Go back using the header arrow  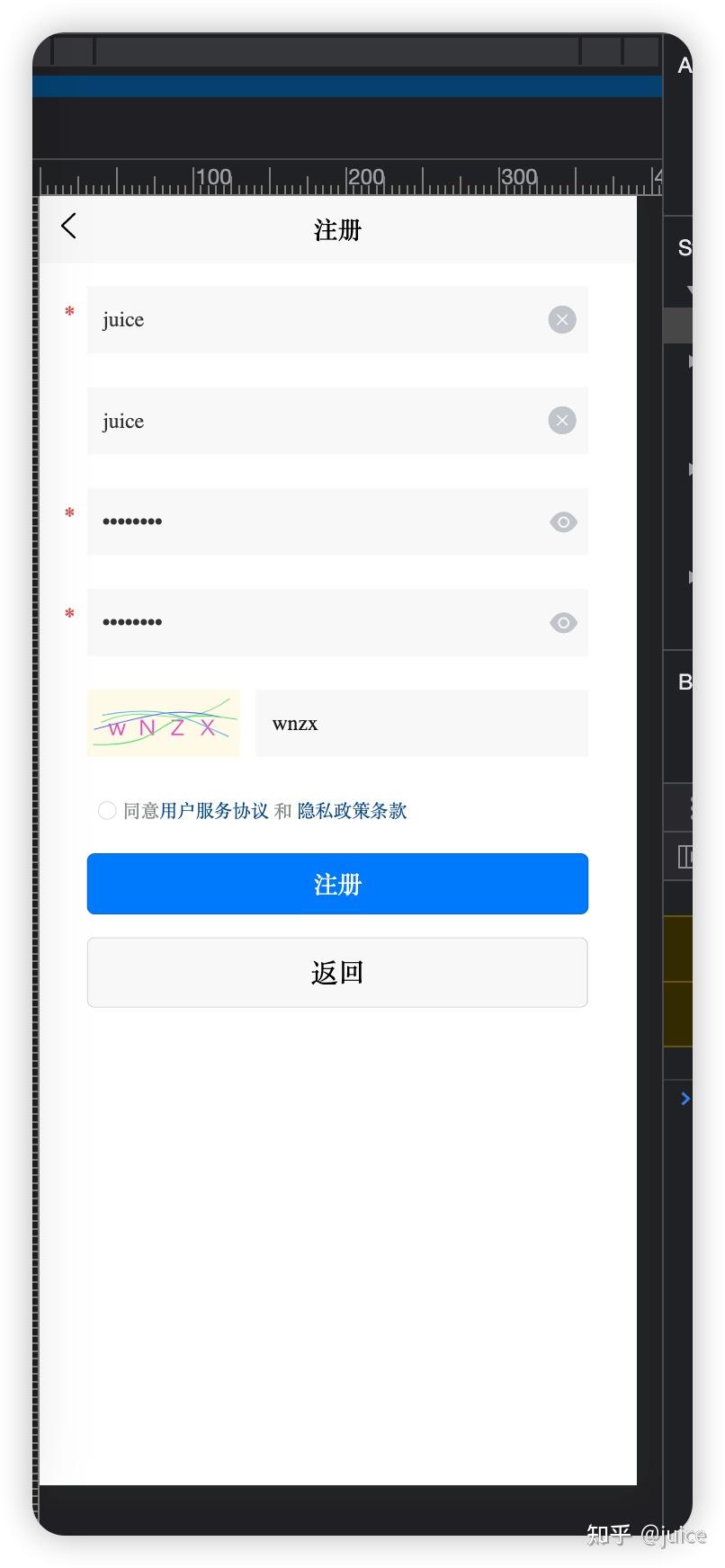coord(68,227)
